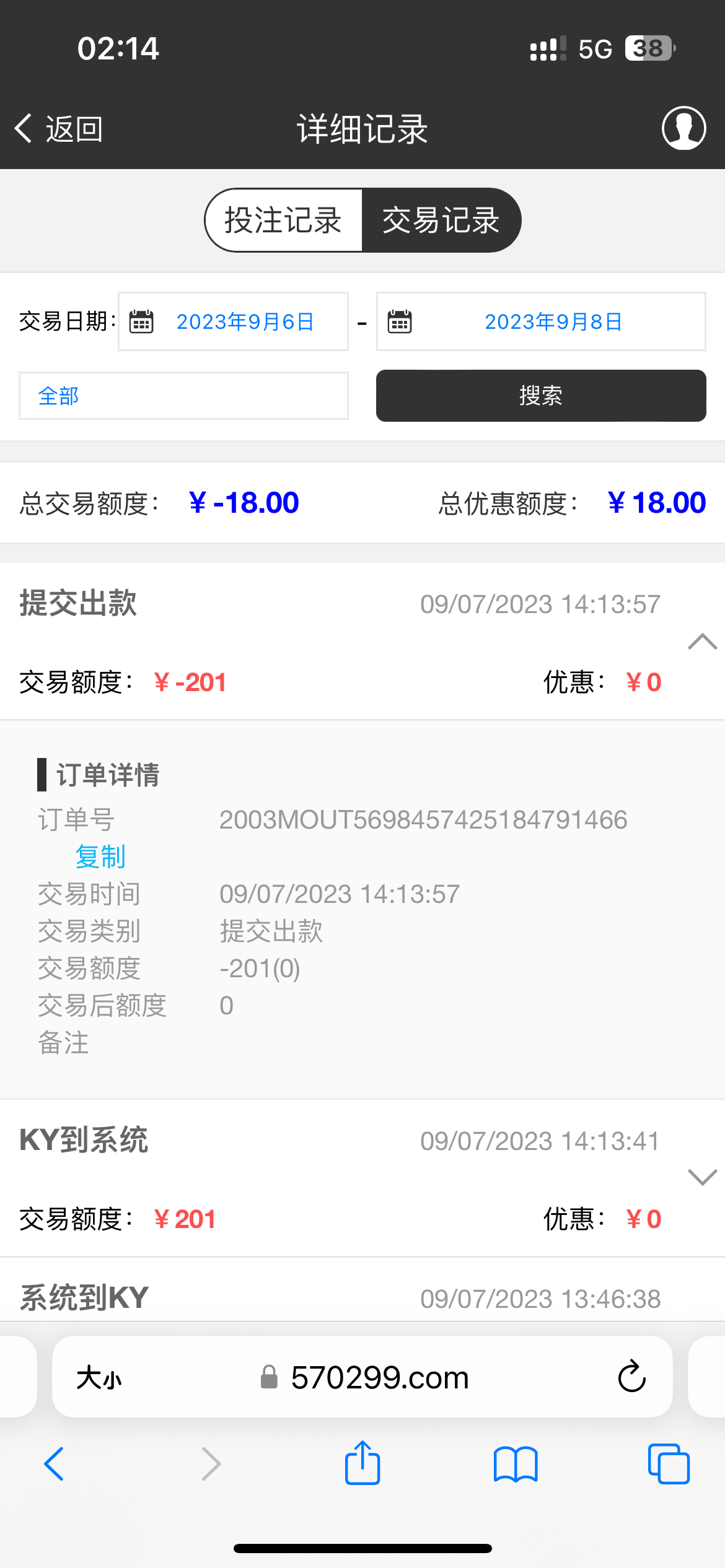The height and width of the screenshot is (1568, 725).
Task: Switch to the 投注记录 tab
Action: coord(283,220)
